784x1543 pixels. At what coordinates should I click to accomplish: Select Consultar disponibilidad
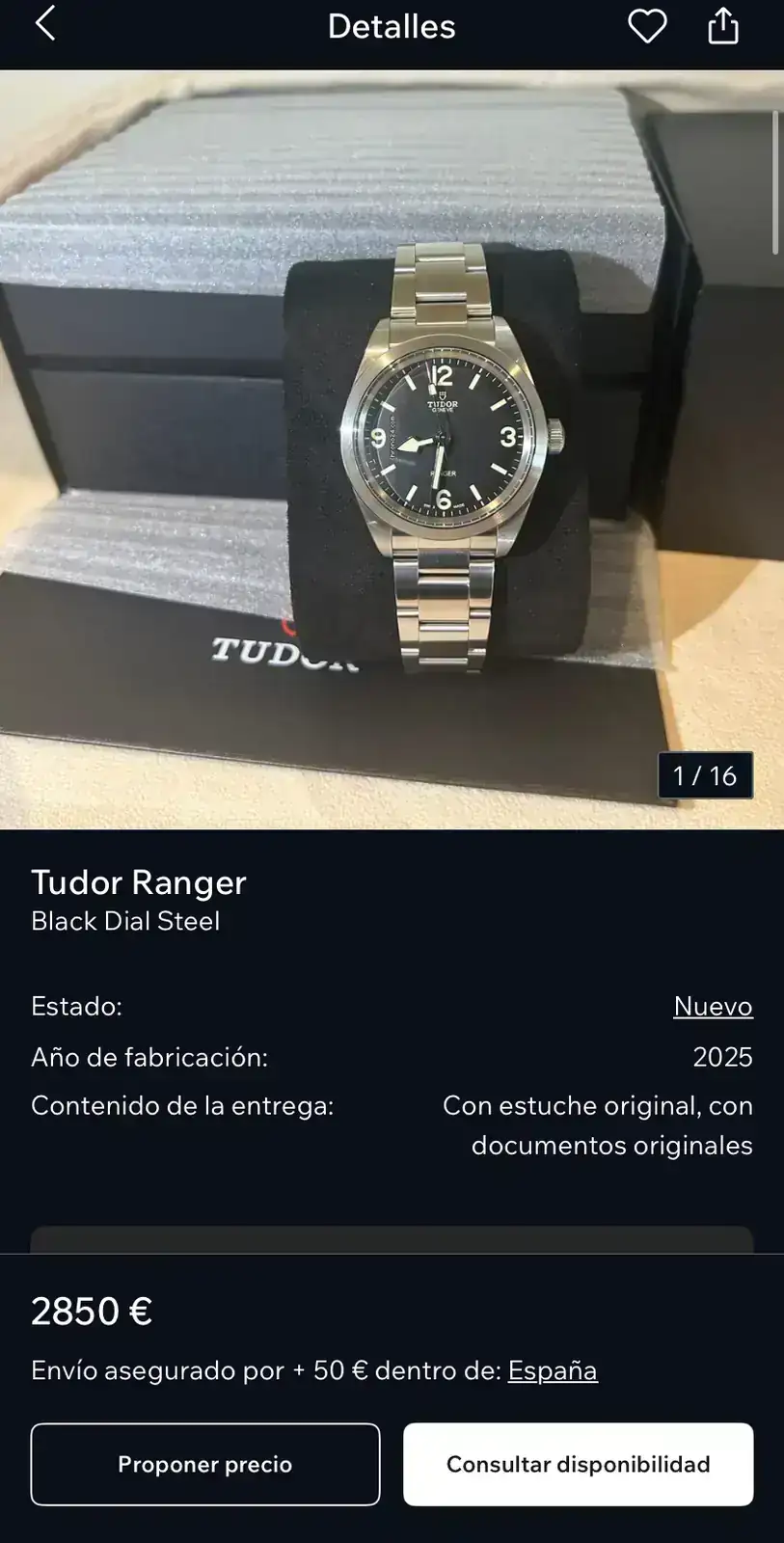tap(578, 1464)
